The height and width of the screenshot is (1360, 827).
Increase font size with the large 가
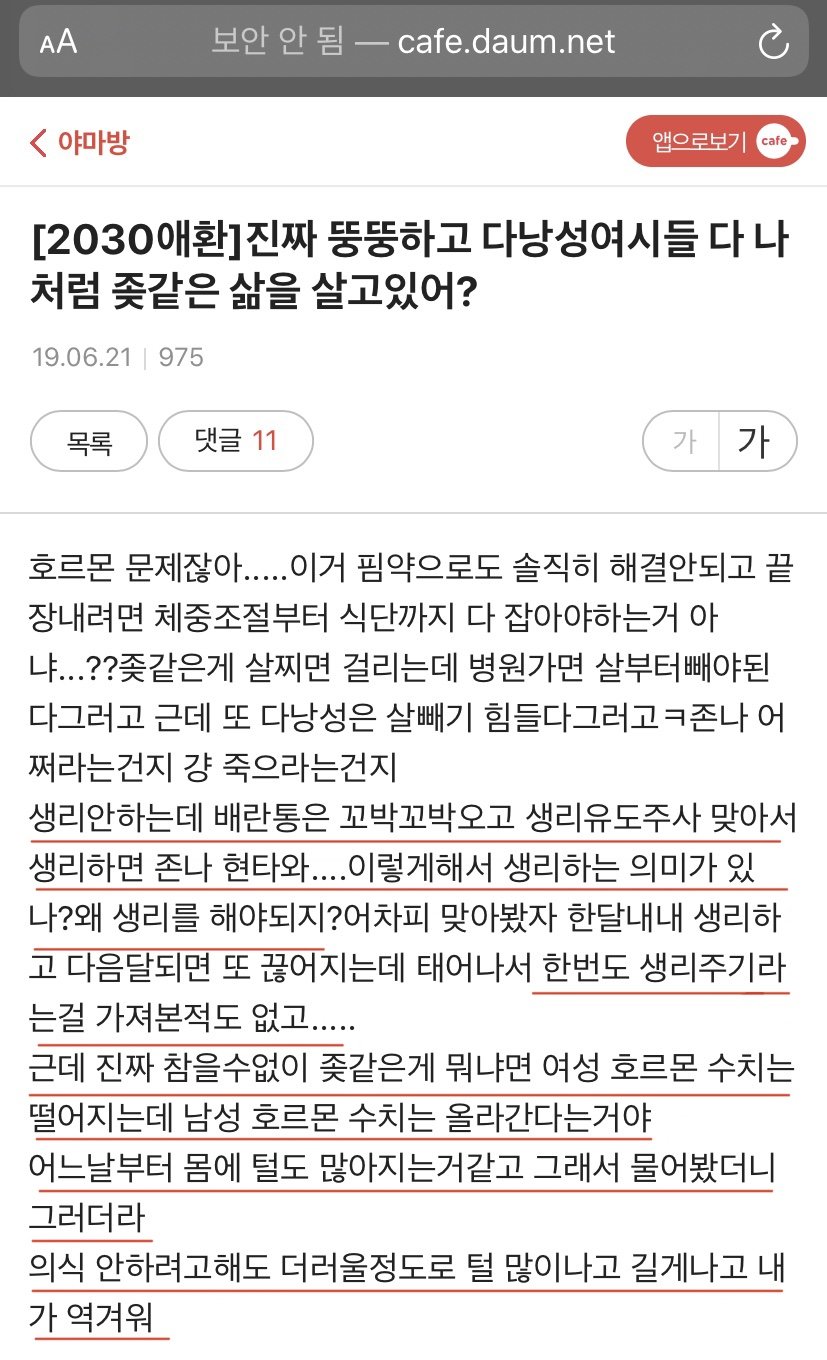[756, 441]
